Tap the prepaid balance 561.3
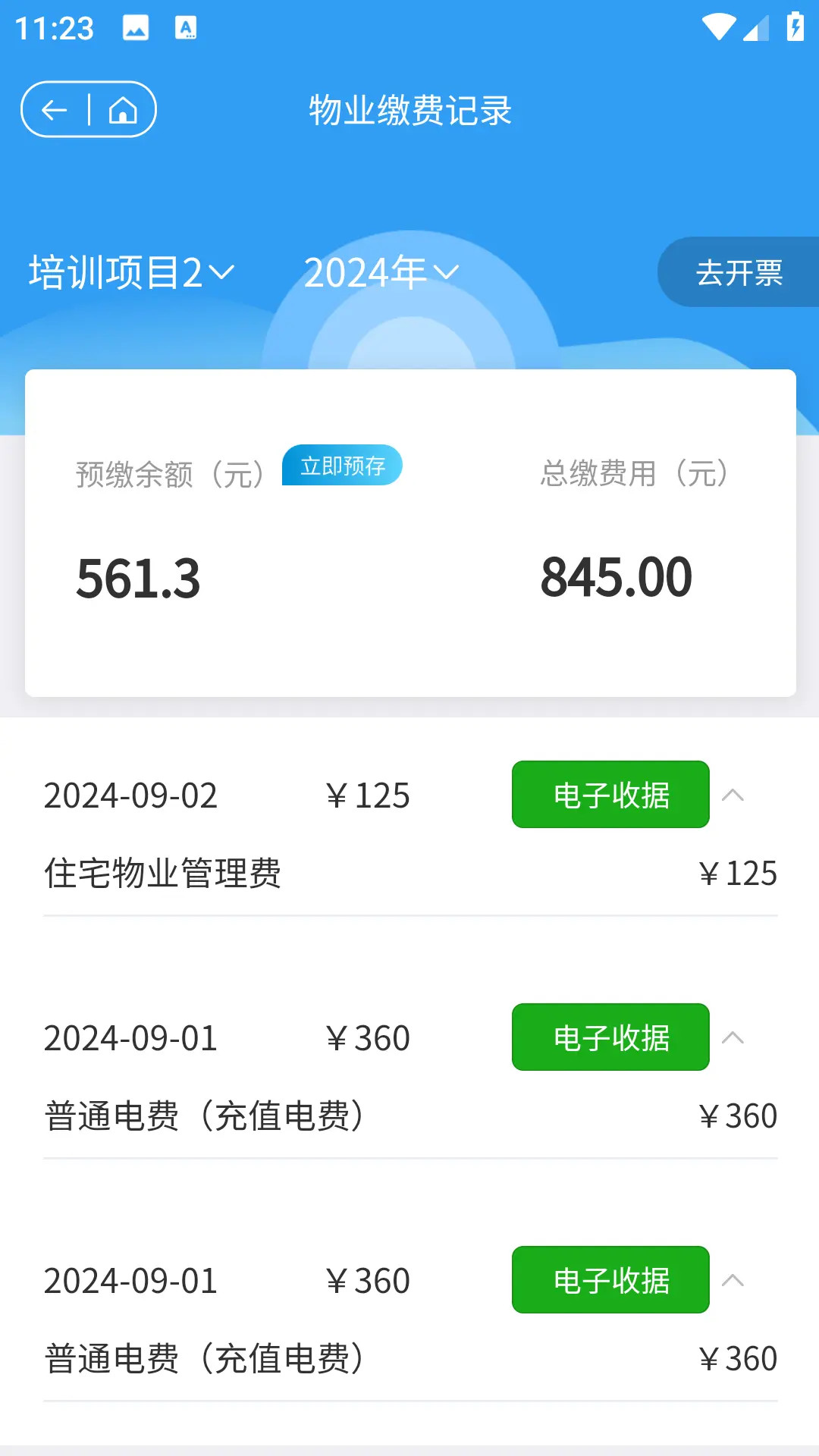Image resolution: width=819 pixels, height=1456 pixels. (x=139, y=578)
